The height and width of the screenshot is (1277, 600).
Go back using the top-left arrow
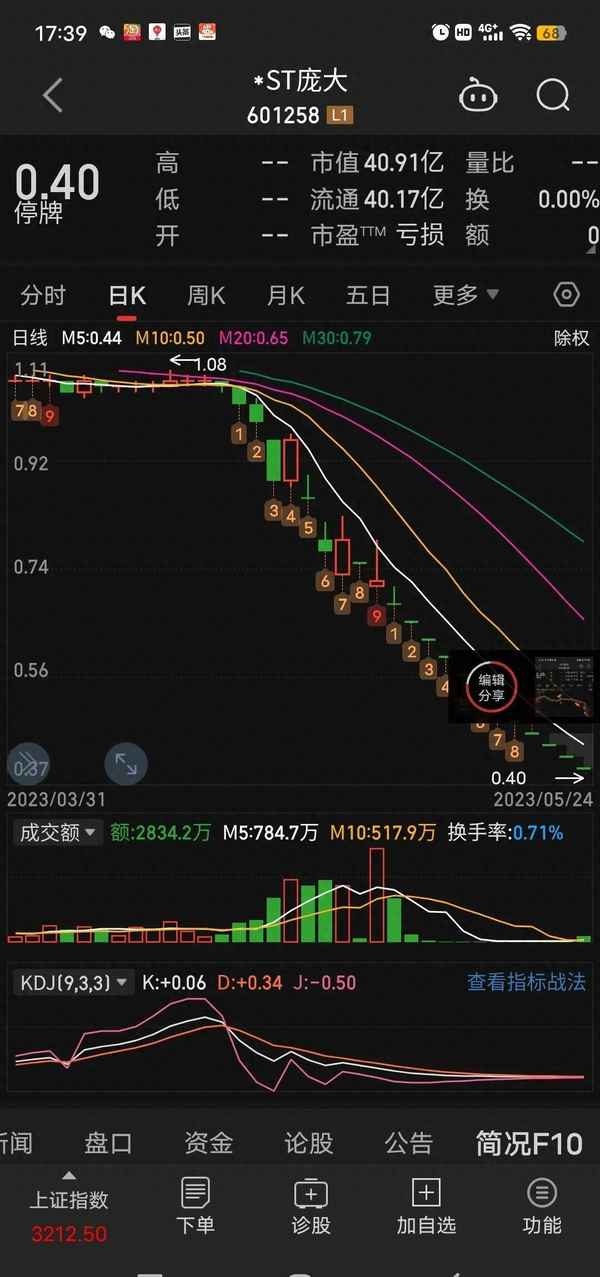[53, 96]
